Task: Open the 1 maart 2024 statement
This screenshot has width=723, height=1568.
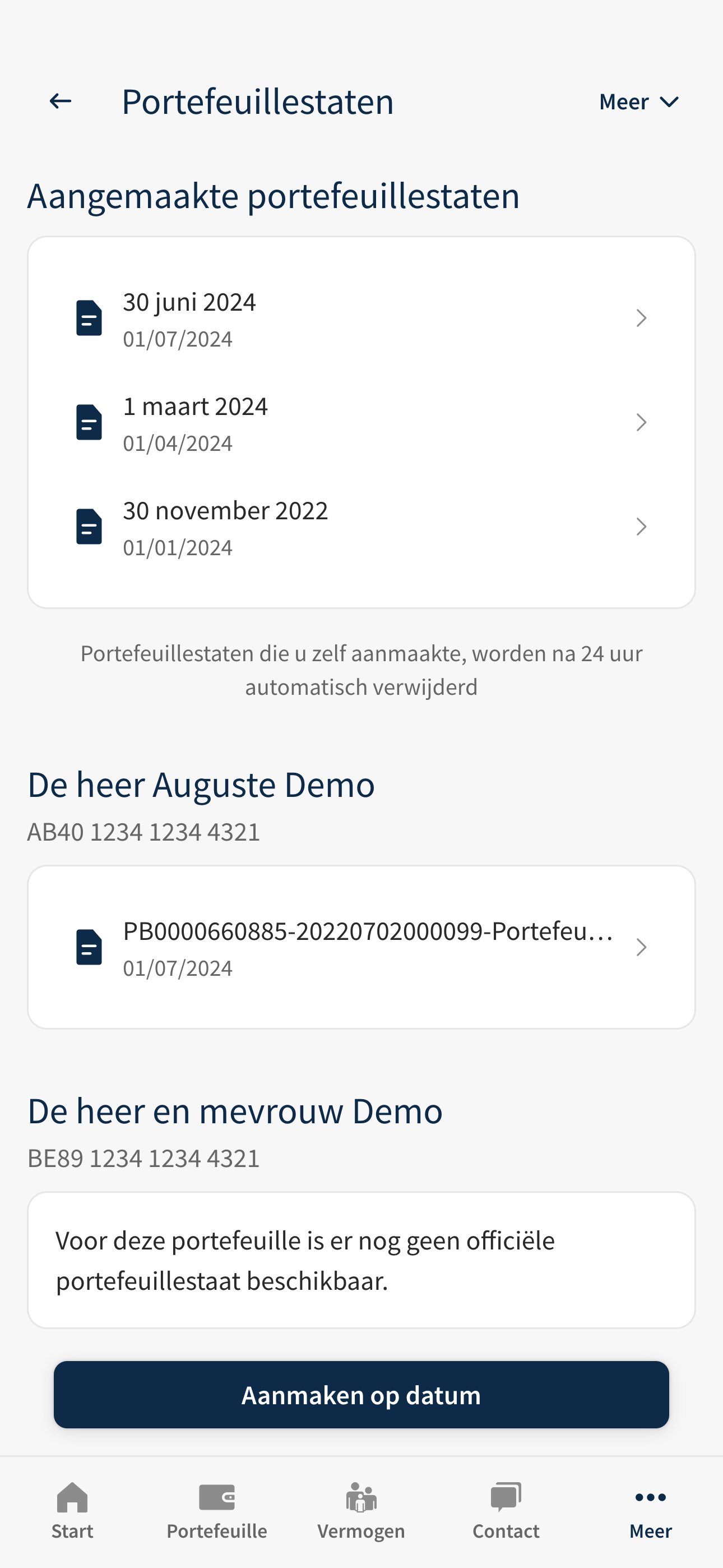Action: 361,422
